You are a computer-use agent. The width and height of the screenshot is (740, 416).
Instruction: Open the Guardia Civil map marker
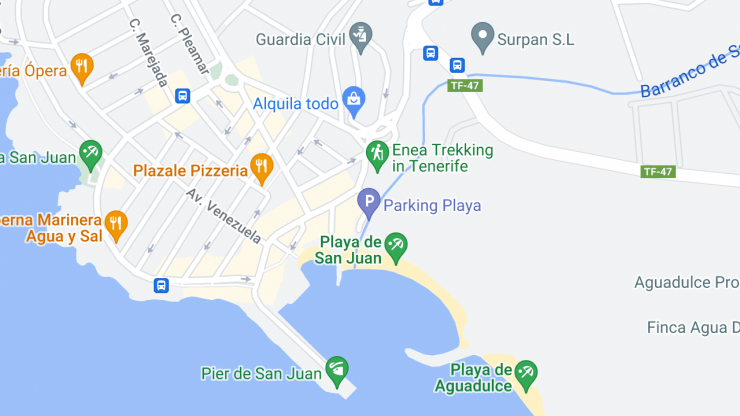coord(360,35)
